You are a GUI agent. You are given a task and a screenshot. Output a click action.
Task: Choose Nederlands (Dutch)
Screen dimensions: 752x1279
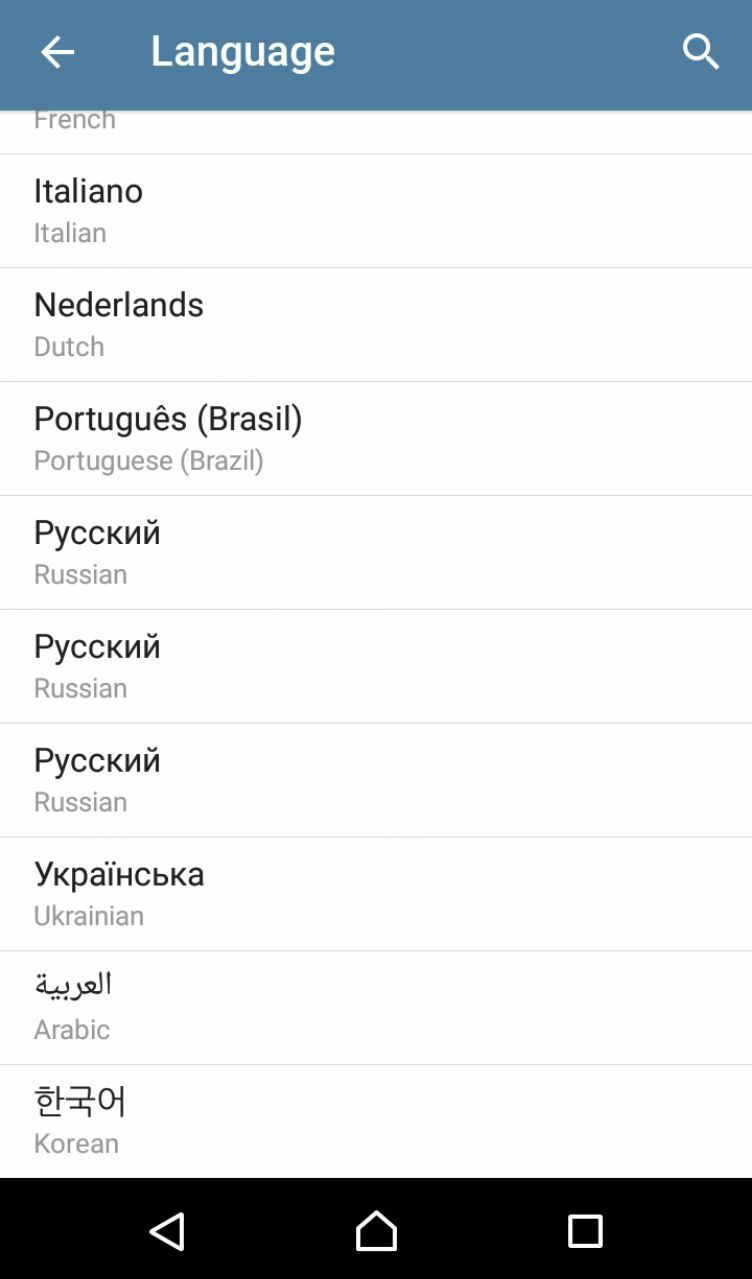(375, 324)
